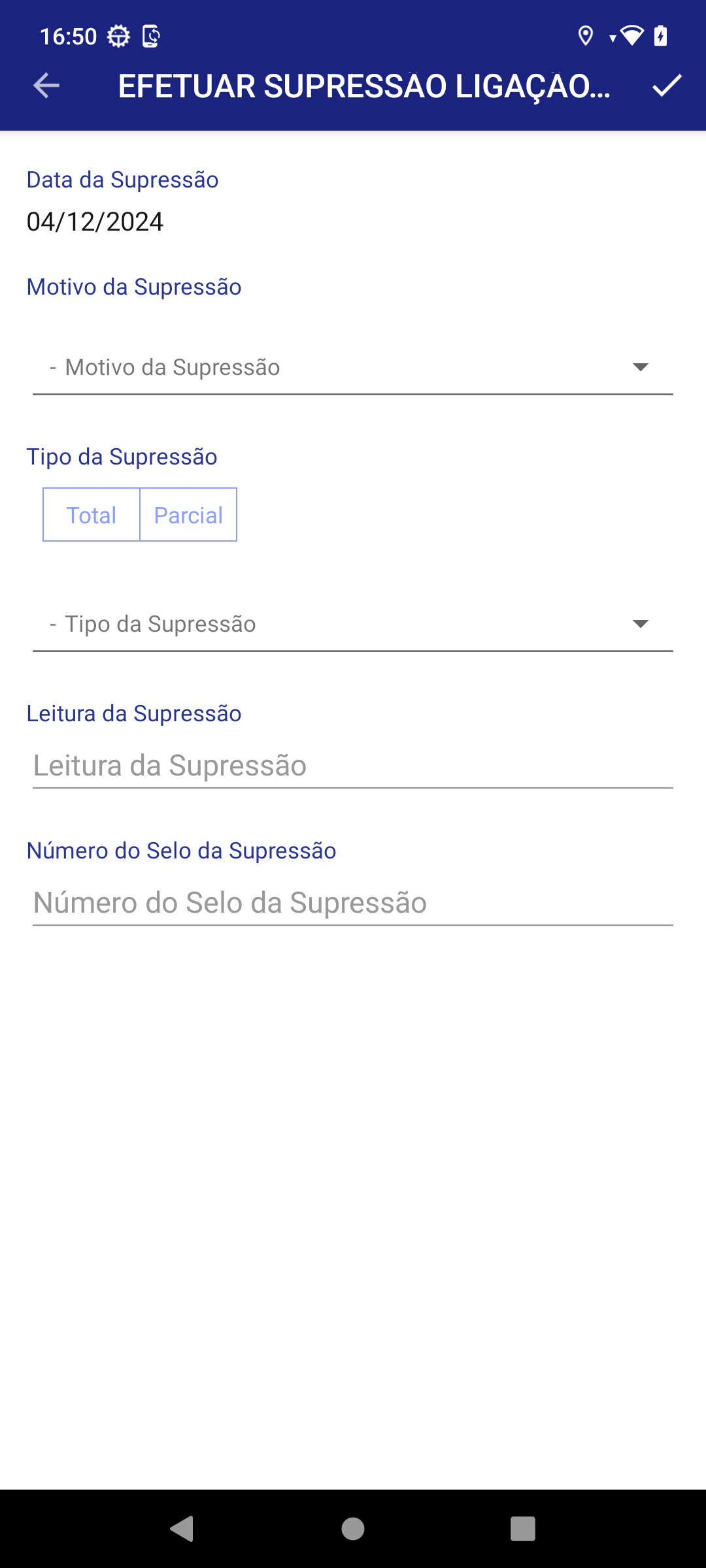Image resolution: width=706 pixels, height=1568 pixels.
Task: Open the settings gear in the status bar
Action: click(x=118, y=36)
